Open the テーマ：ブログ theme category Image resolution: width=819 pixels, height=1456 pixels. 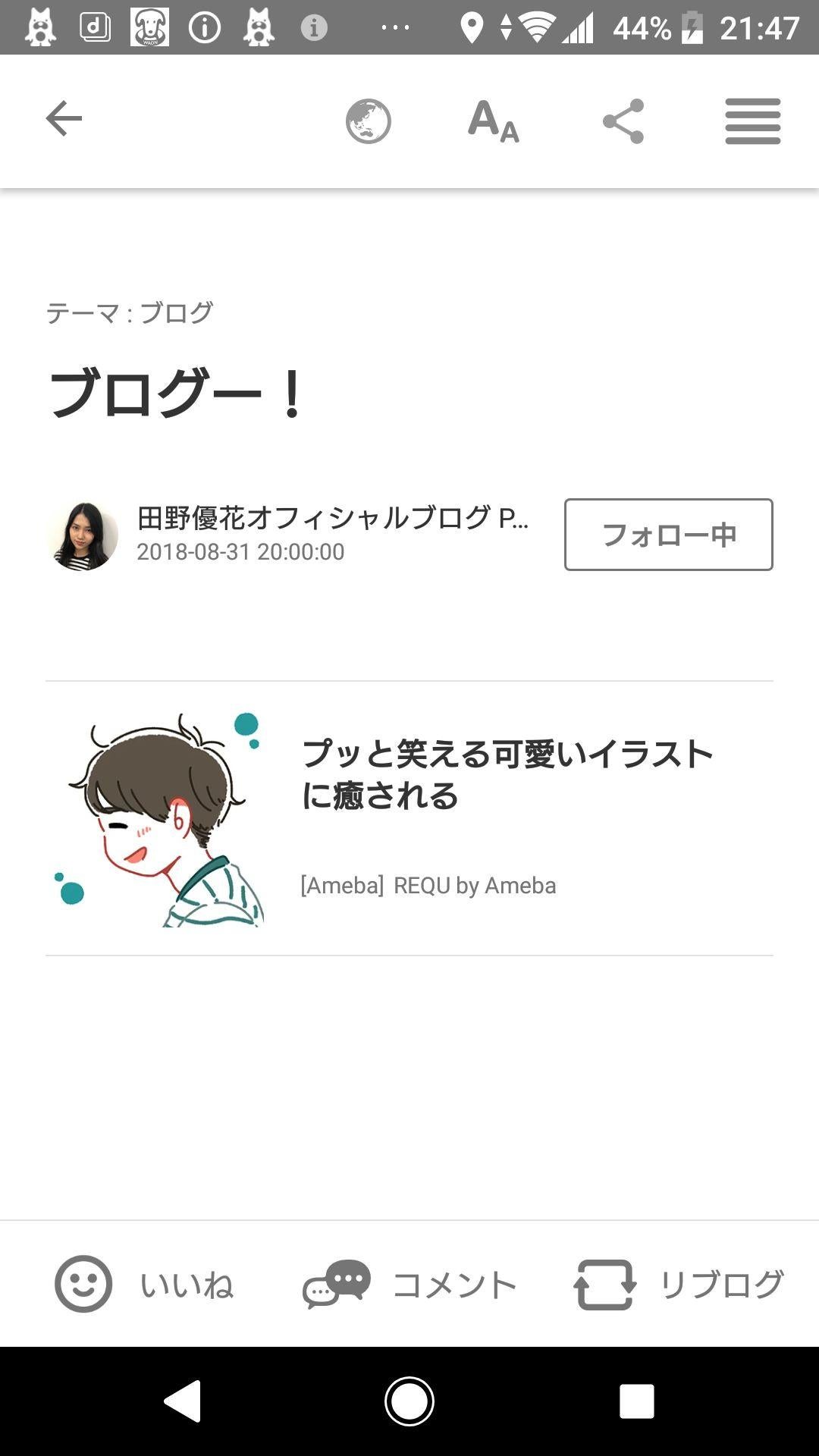click(129, 311)
